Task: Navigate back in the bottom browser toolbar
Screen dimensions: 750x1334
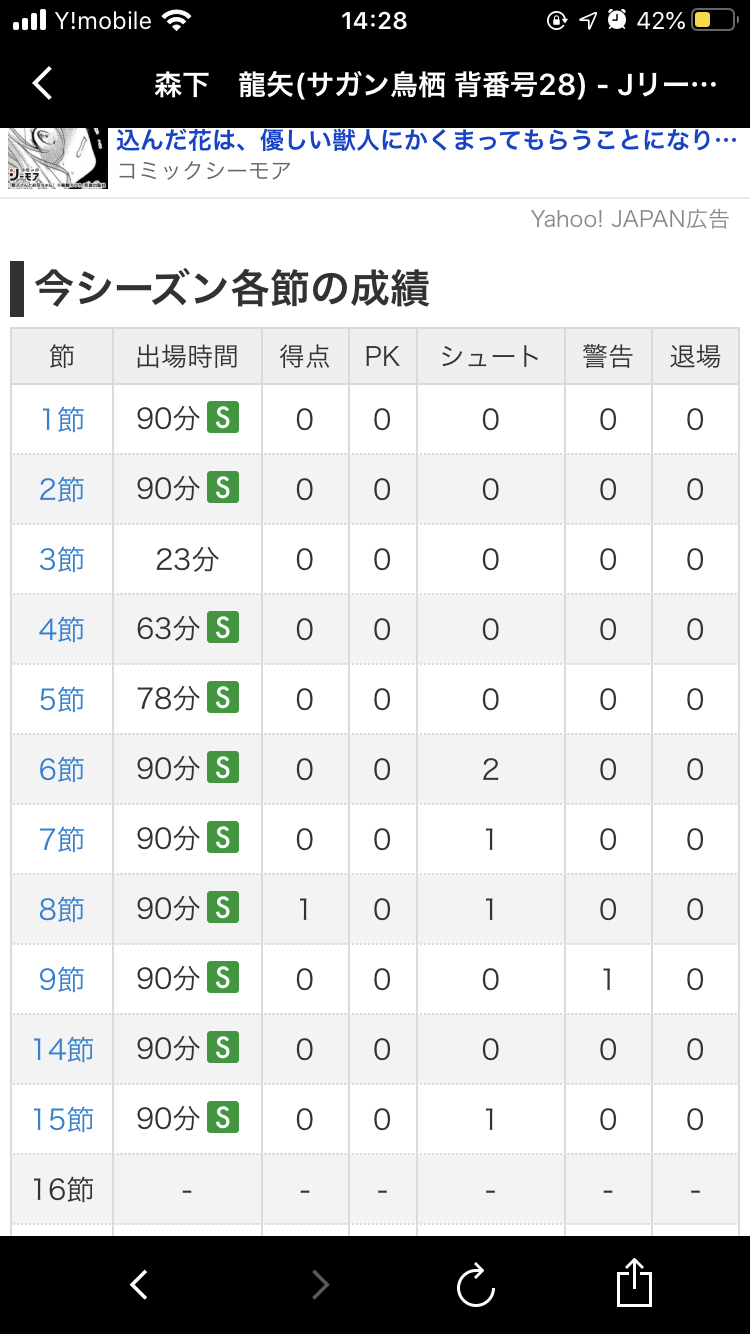Action: tap(139, 1285)
